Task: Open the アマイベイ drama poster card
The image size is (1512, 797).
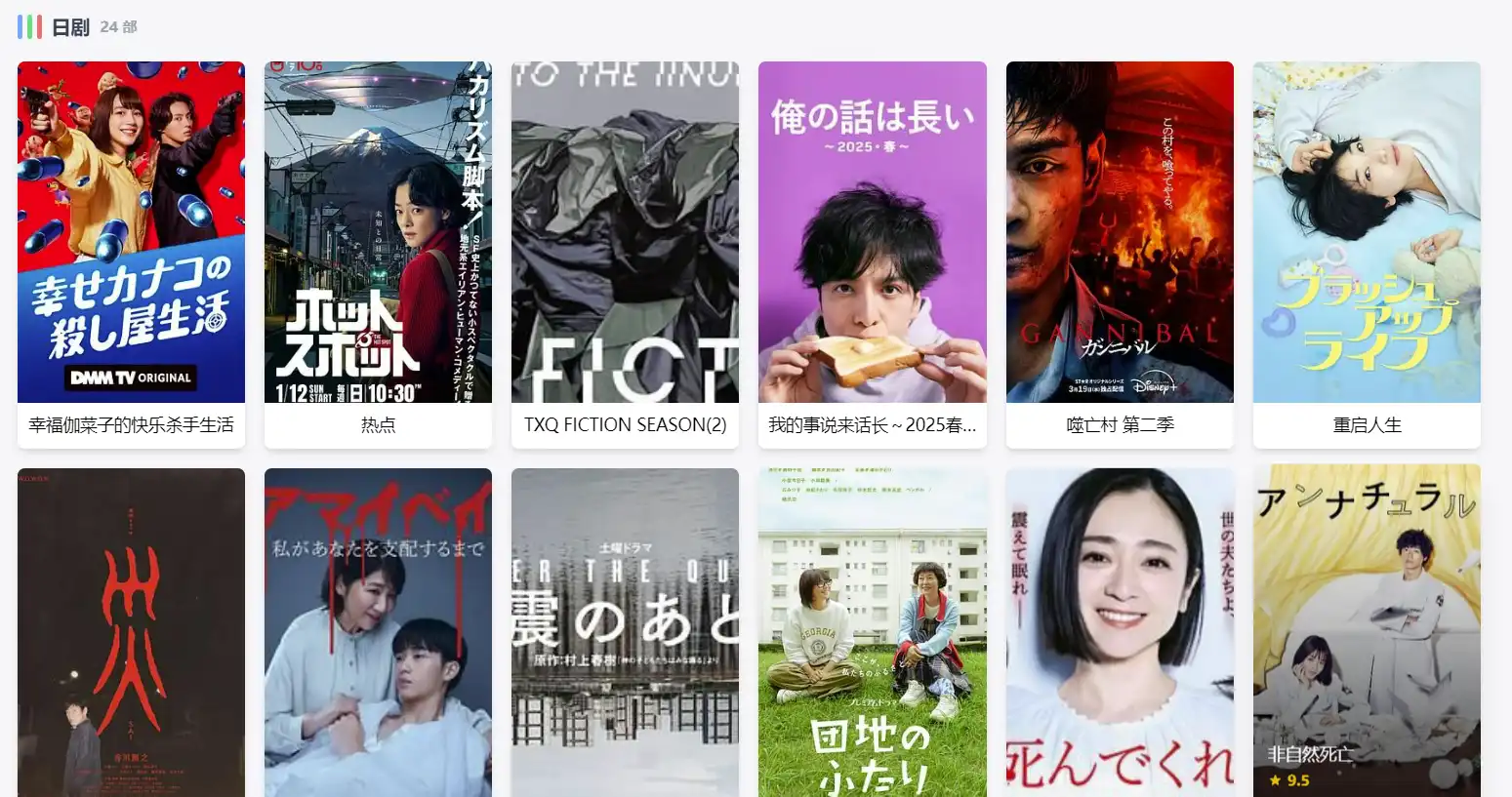Action: tap(378, 632)
